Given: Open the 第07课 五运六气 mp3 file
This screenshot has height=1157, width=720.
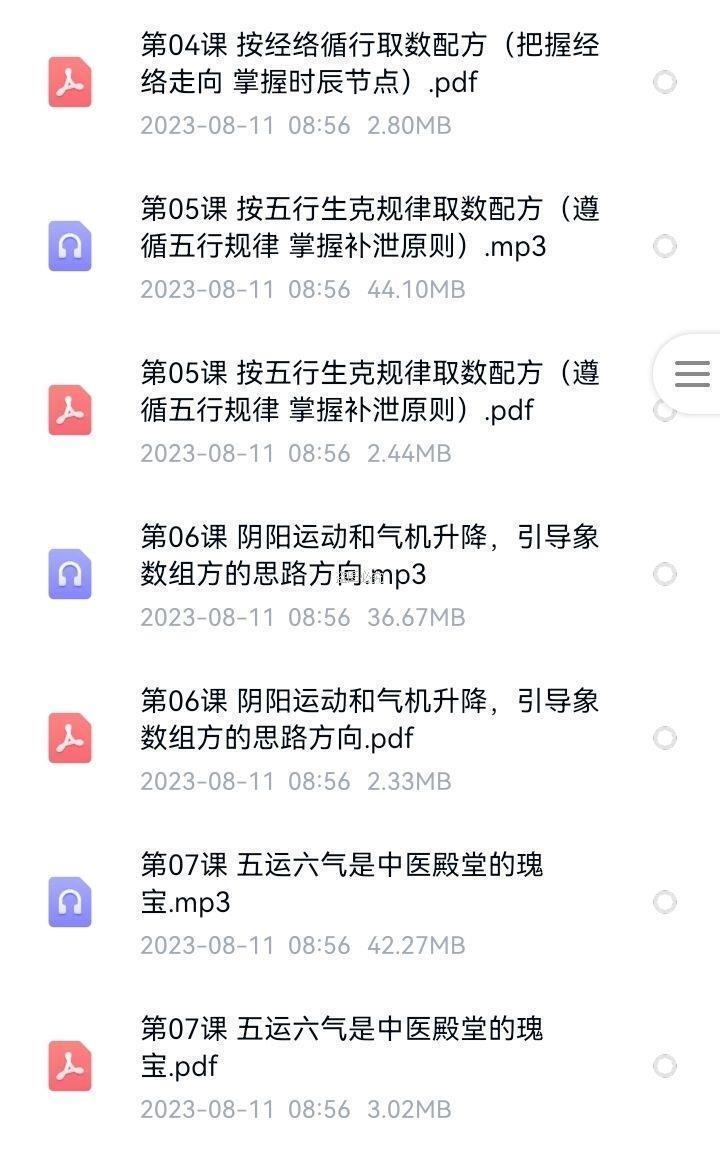Looking at the screenshot, I should [342, 884].
